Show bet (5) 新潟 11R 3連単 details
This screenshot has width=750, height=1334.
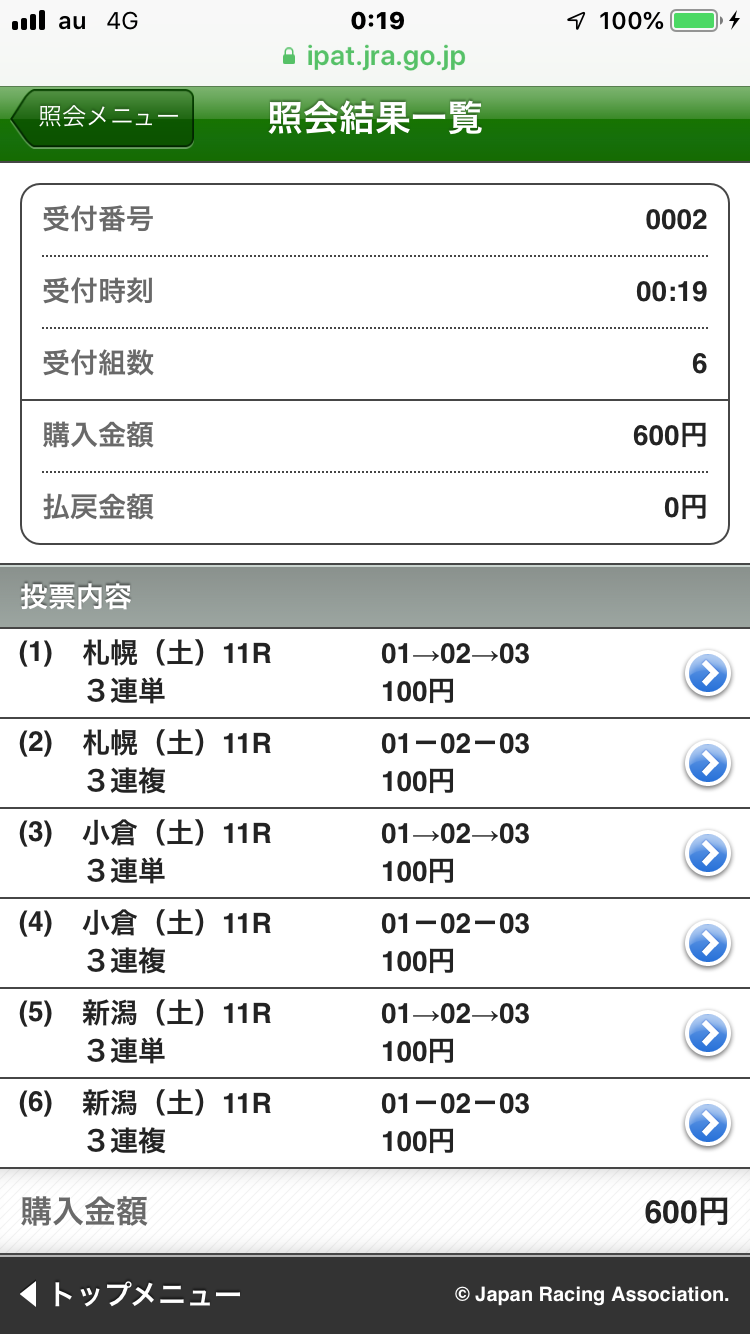point(707,1034)
